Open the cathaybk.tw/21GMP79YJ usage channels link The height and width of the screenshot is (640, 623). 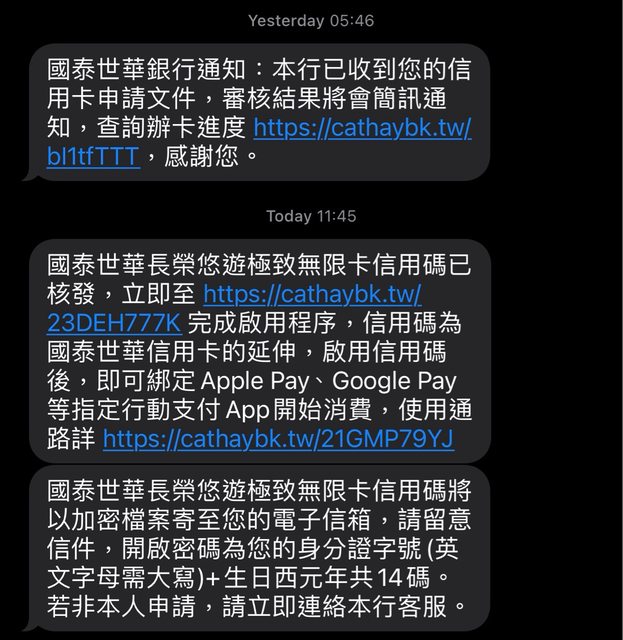click(x=278, y=438)
